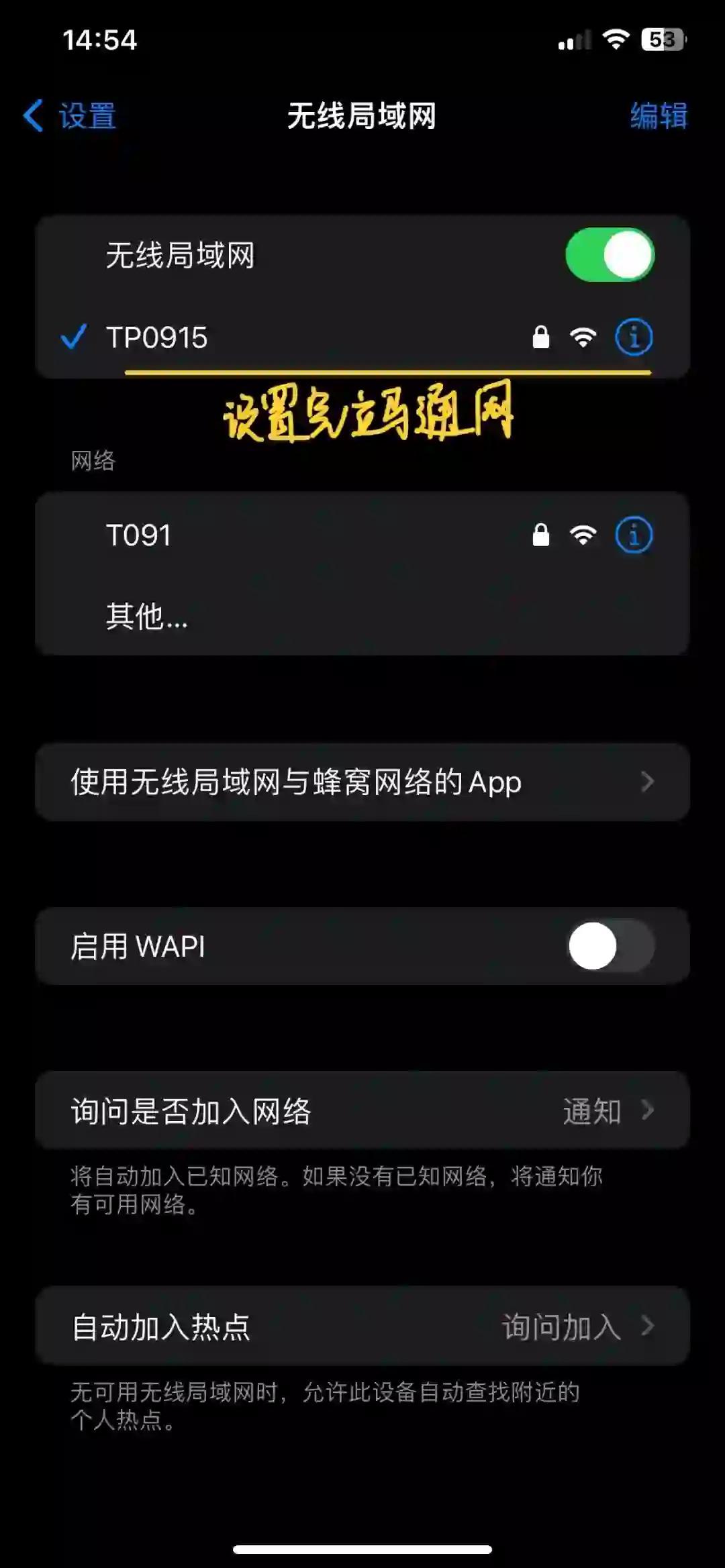725x1568 pixels.
Task: Go back to 设置
Action: [x=70, y=115]
